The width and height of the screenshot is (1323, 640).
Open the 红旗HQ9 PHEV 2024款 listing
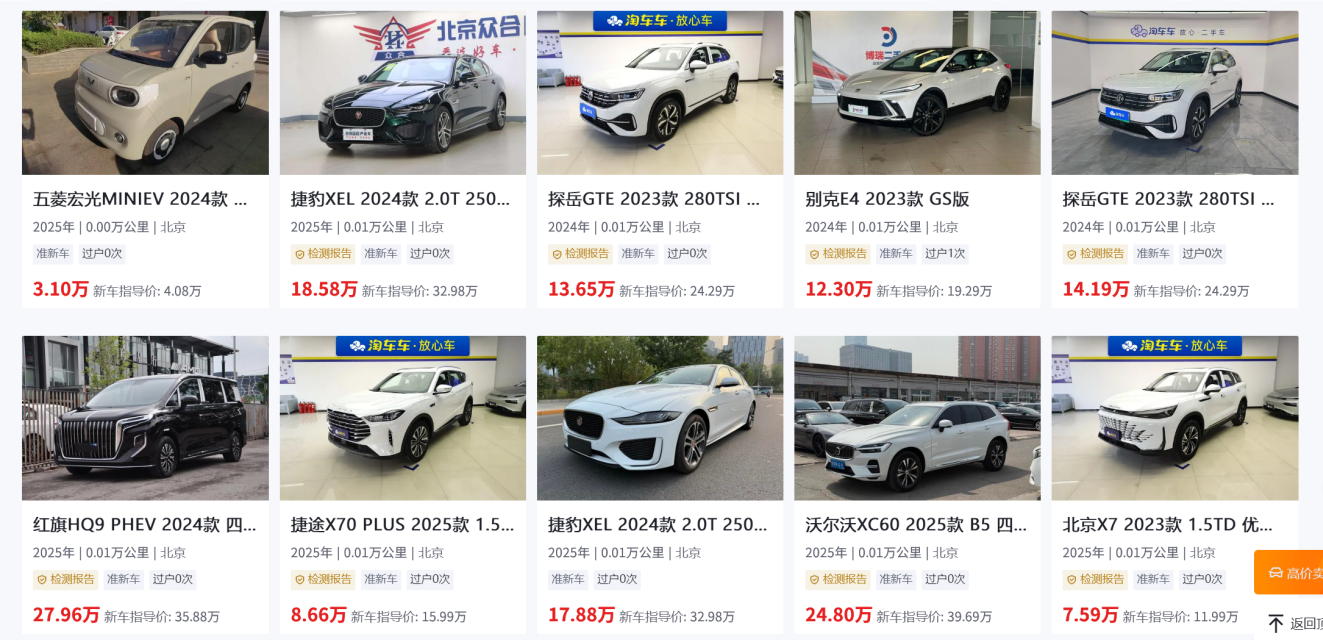(145, 524)
